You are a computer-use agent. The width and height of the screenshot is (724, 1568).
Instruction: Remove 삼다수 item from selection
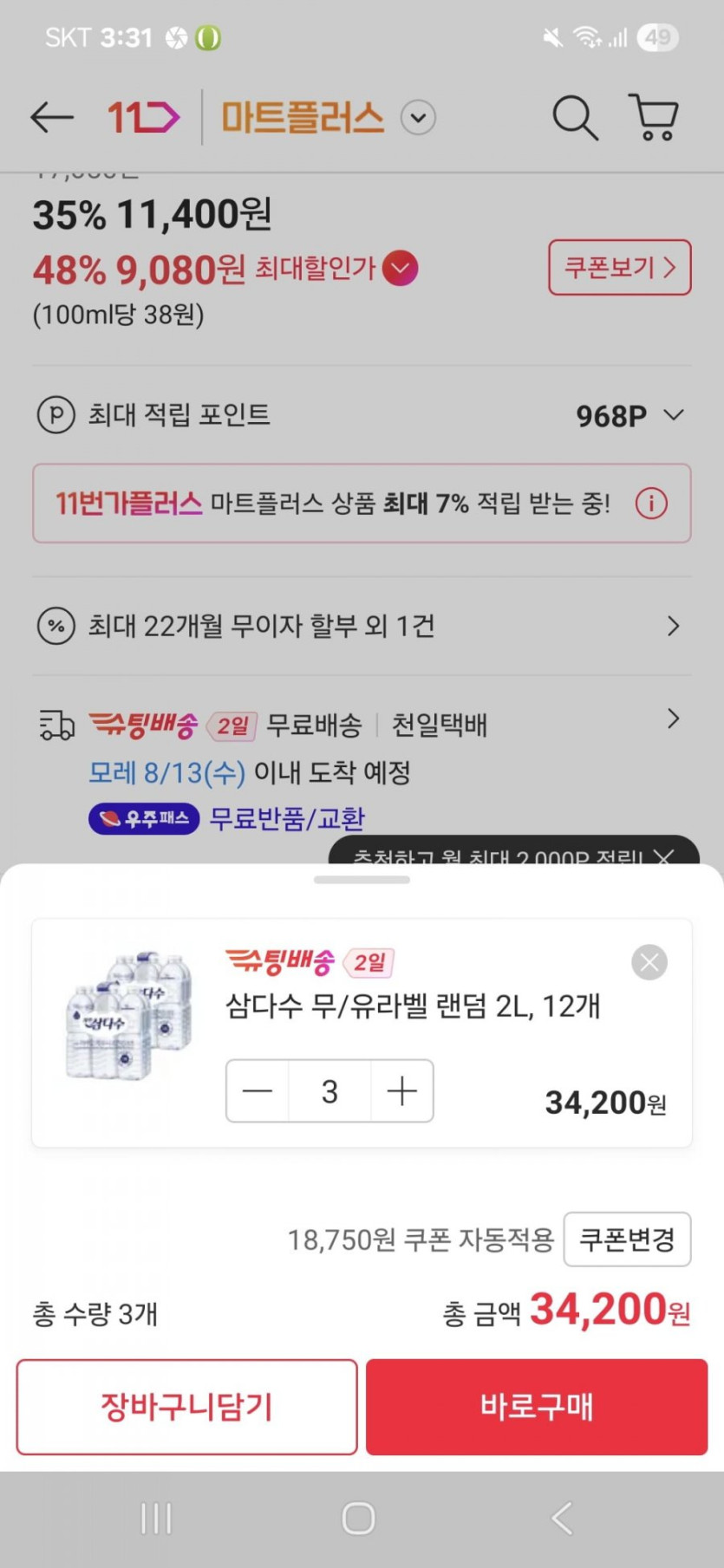coord(649,962)
